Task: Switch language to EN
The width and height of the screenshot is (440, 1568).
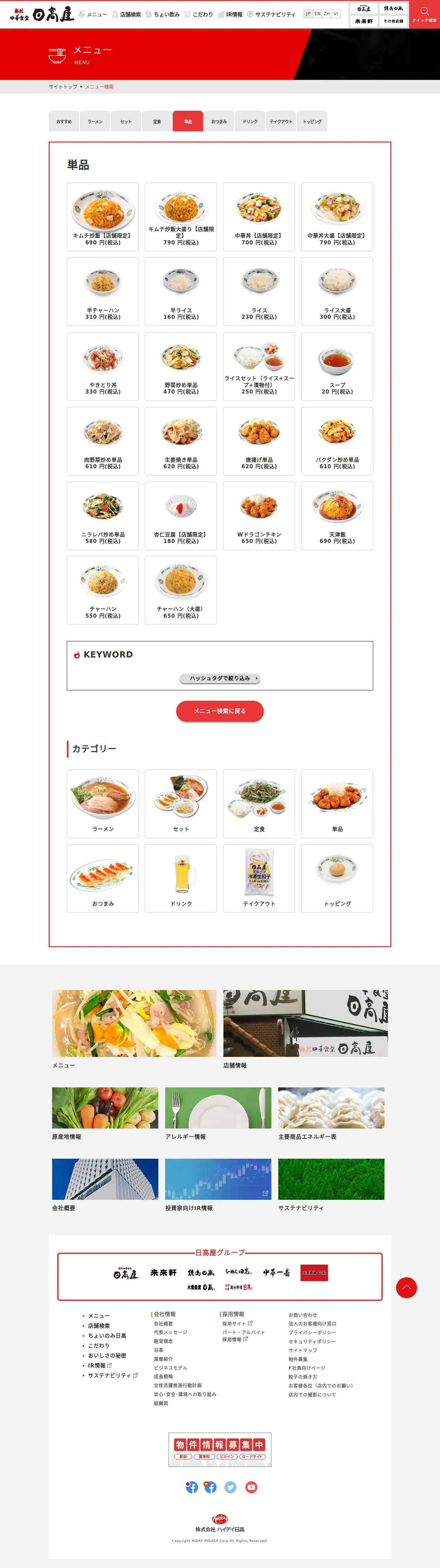Action: coord(318,13)
